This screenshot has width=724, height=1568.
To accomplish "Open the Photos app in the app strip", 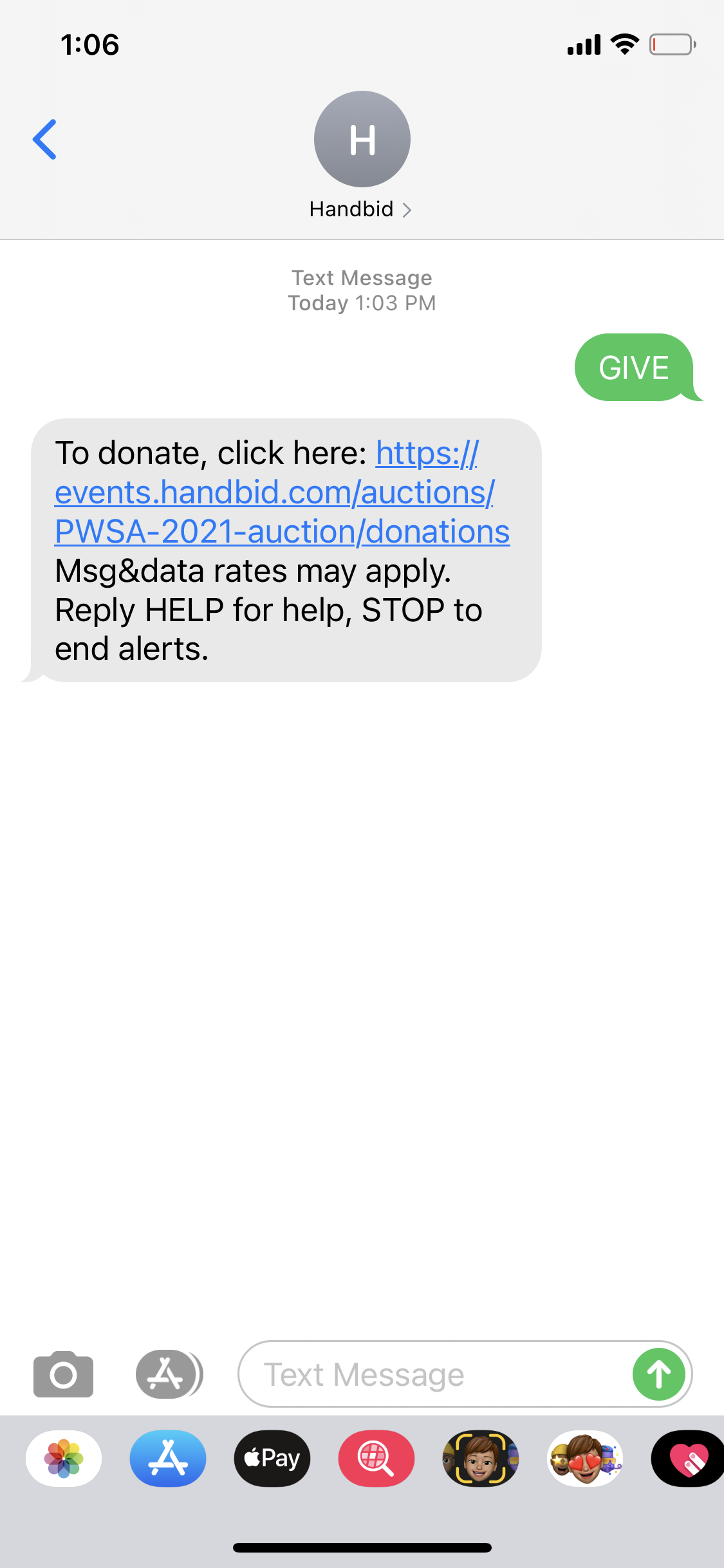I will pos(64,1459).
